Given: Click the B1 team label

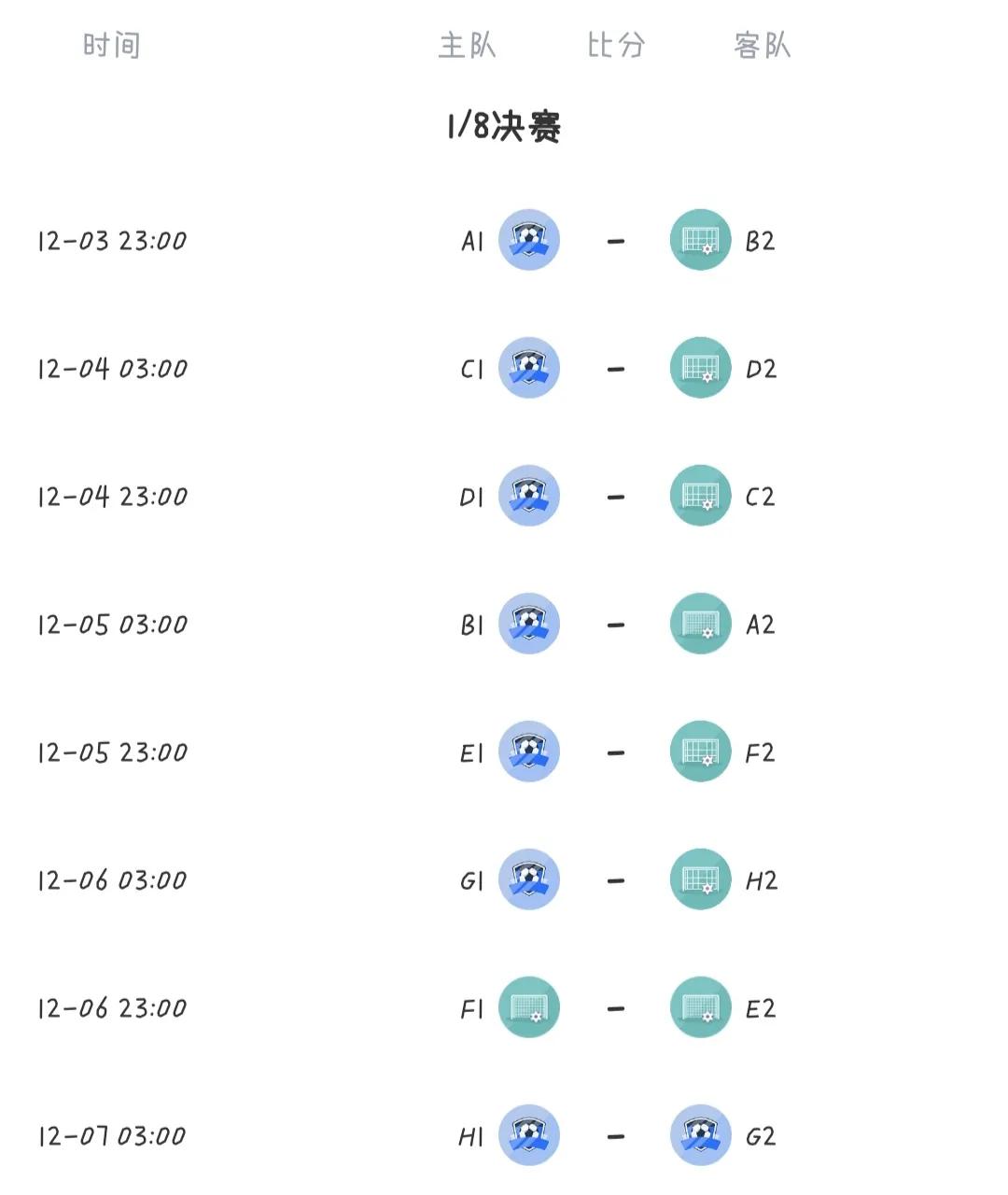Looking at the screenshot, I should [x=468, y=625].
